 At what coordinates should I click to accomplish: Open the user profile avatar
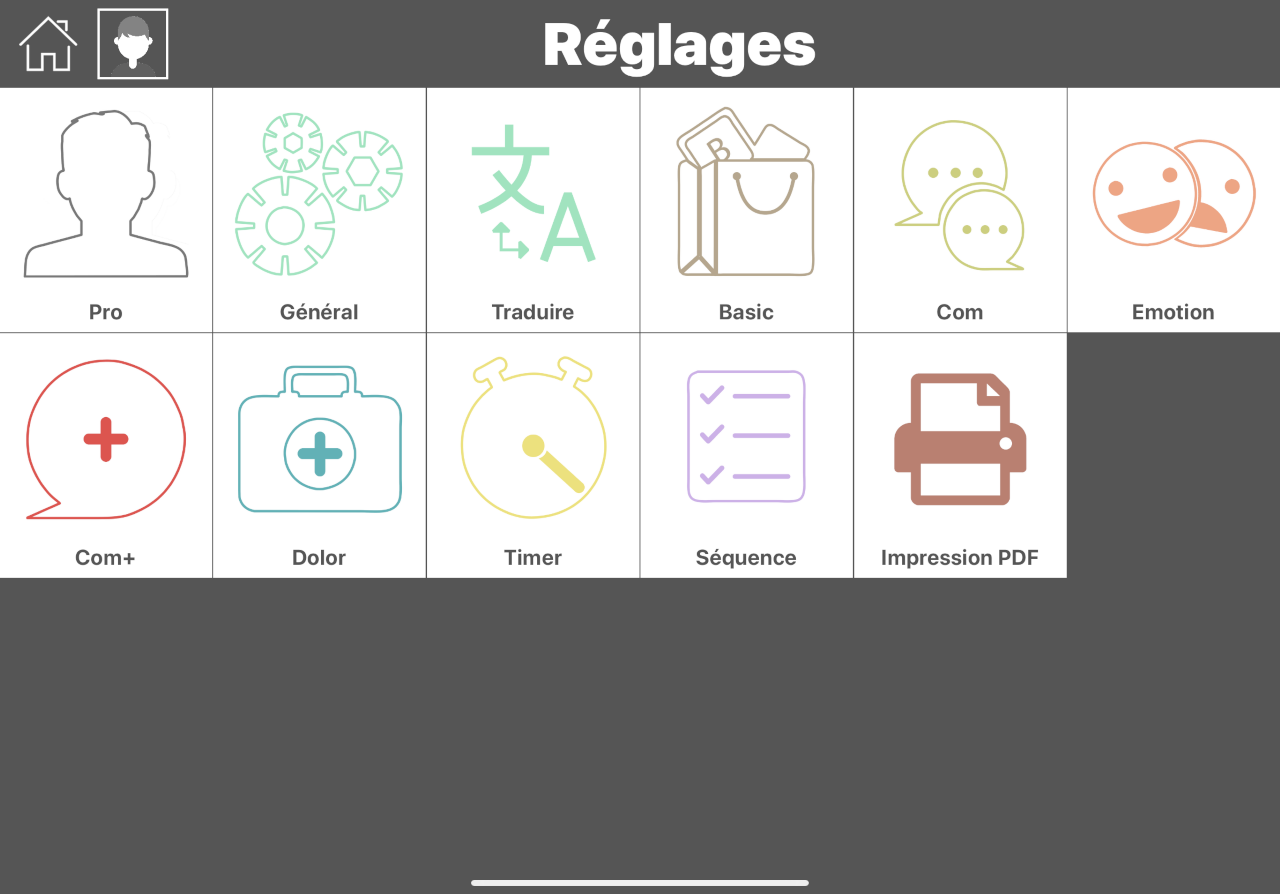coord(133,44)
